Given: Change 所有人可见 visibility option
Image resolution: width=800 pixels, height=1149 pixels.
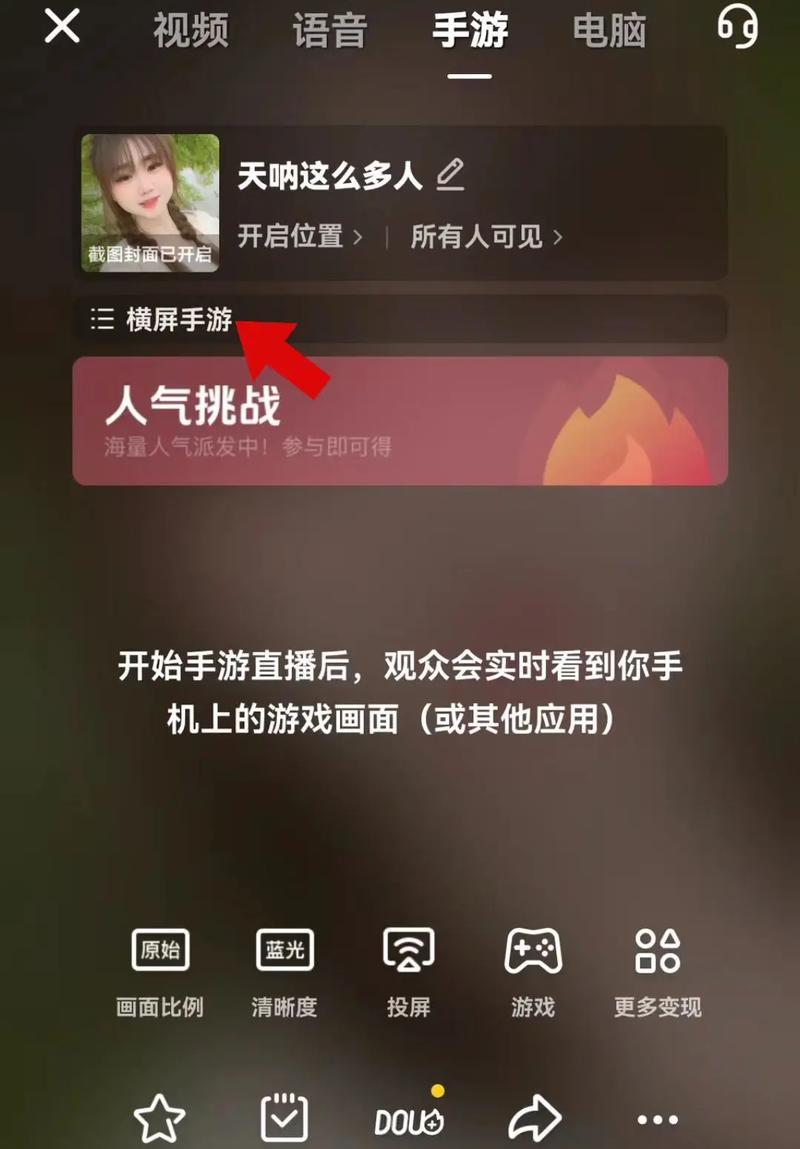Looking at the screenshot, I should (486, 237).
